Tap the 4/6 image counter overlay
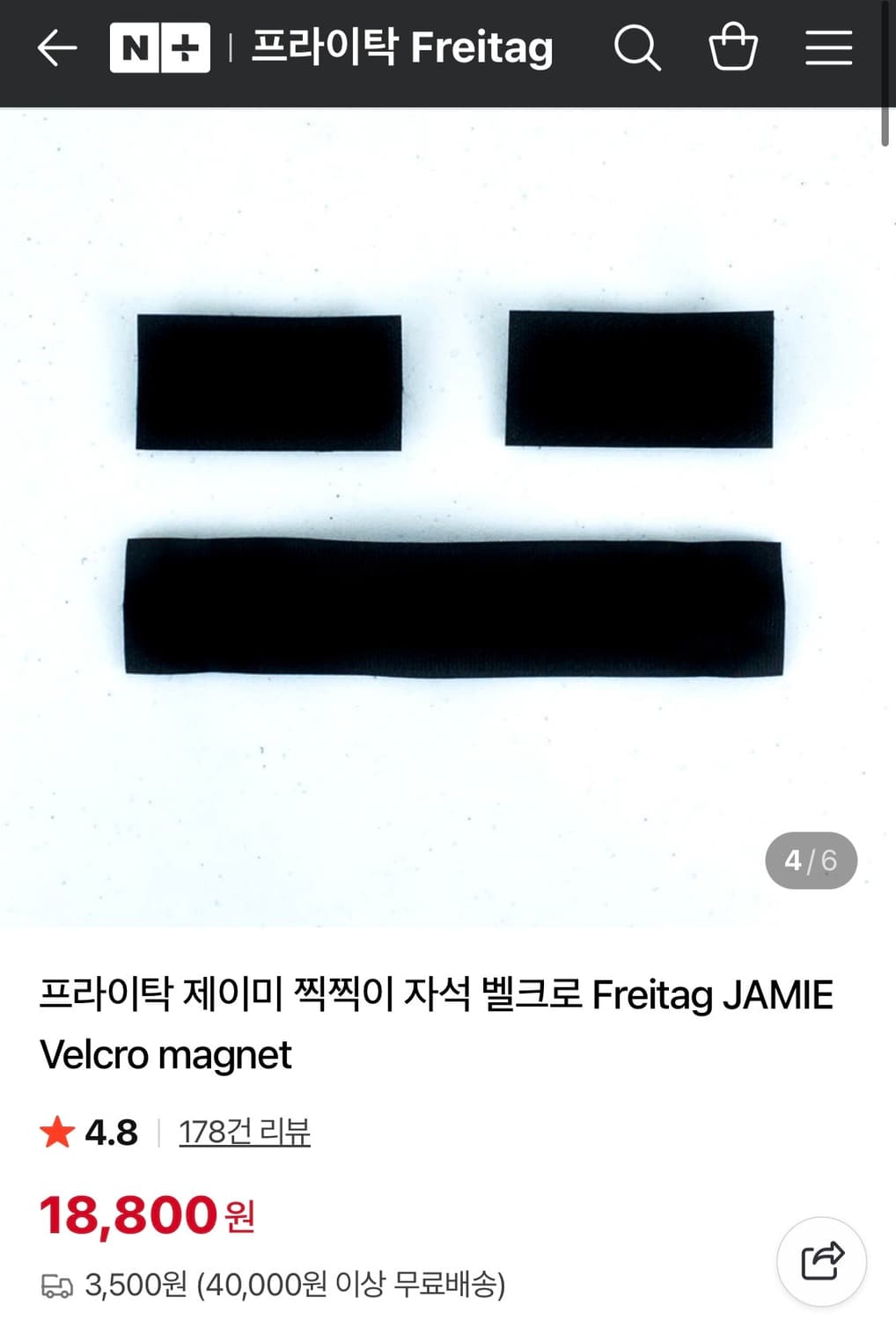896x1320 pixels. pos(812,860)
